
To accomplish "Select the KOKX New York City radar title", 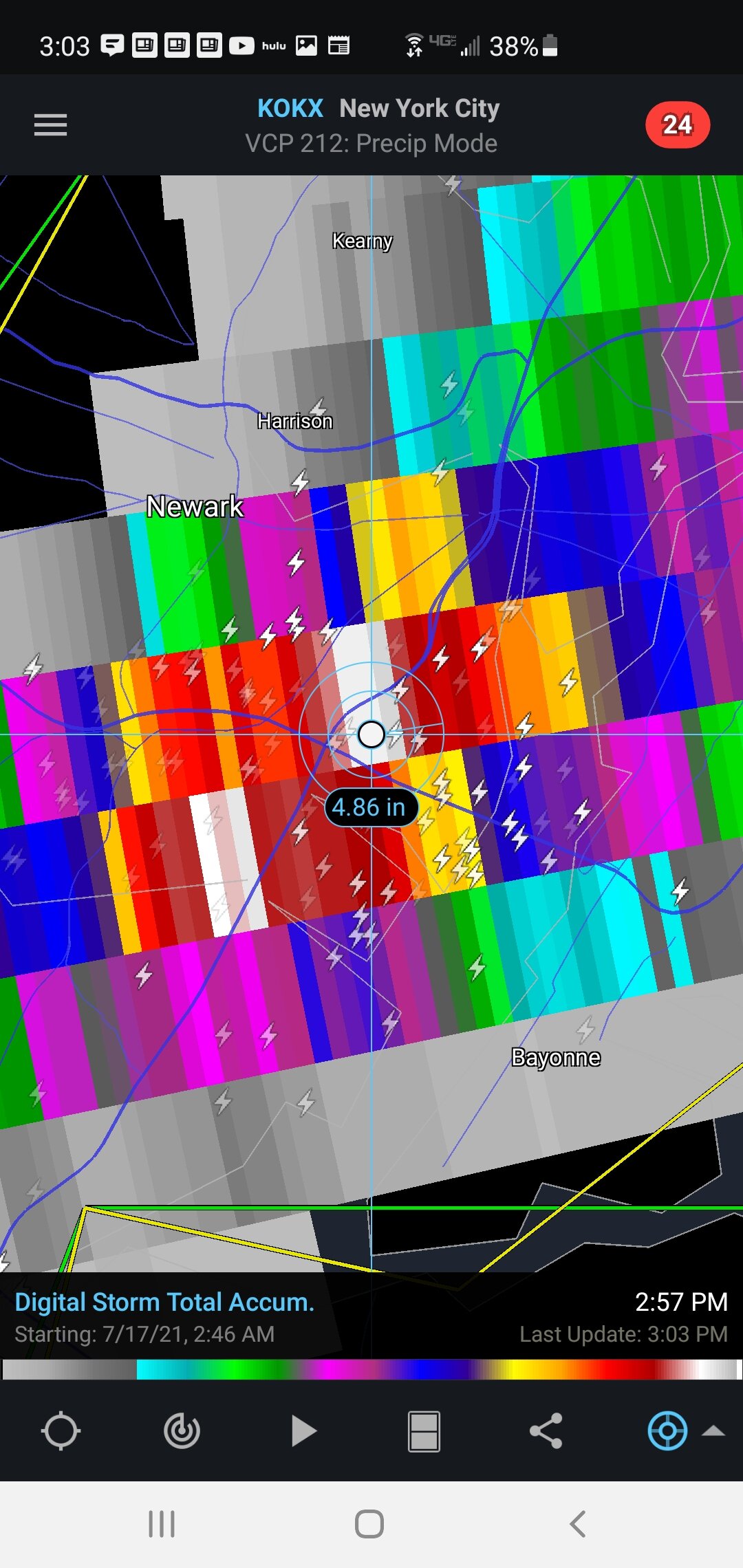I will pos(378,109).
